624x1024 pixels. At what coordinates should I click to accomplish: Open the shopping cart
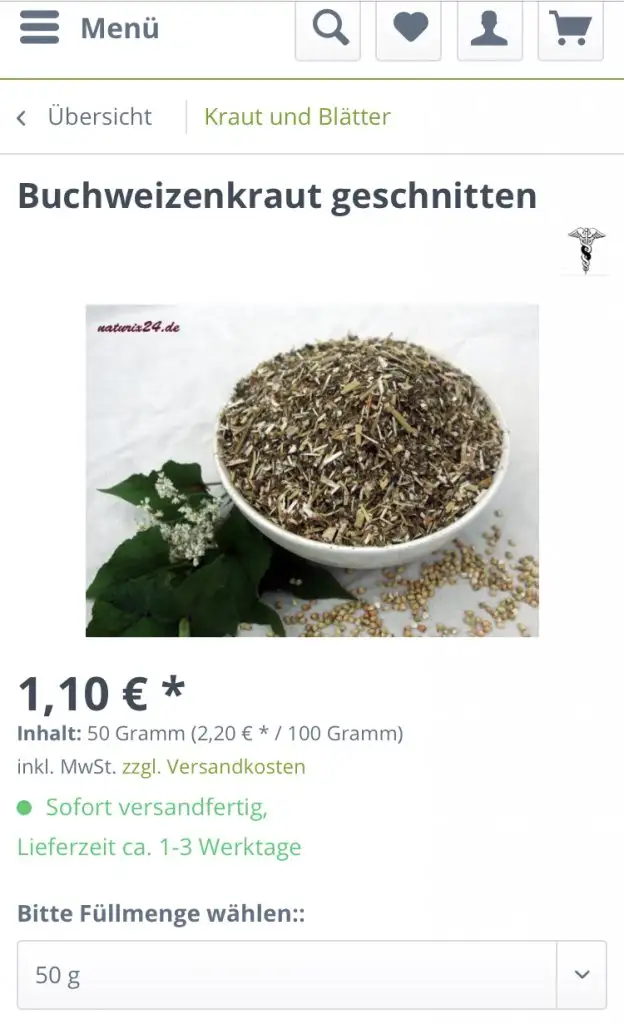pyautogui.click(x=571, y=28)
